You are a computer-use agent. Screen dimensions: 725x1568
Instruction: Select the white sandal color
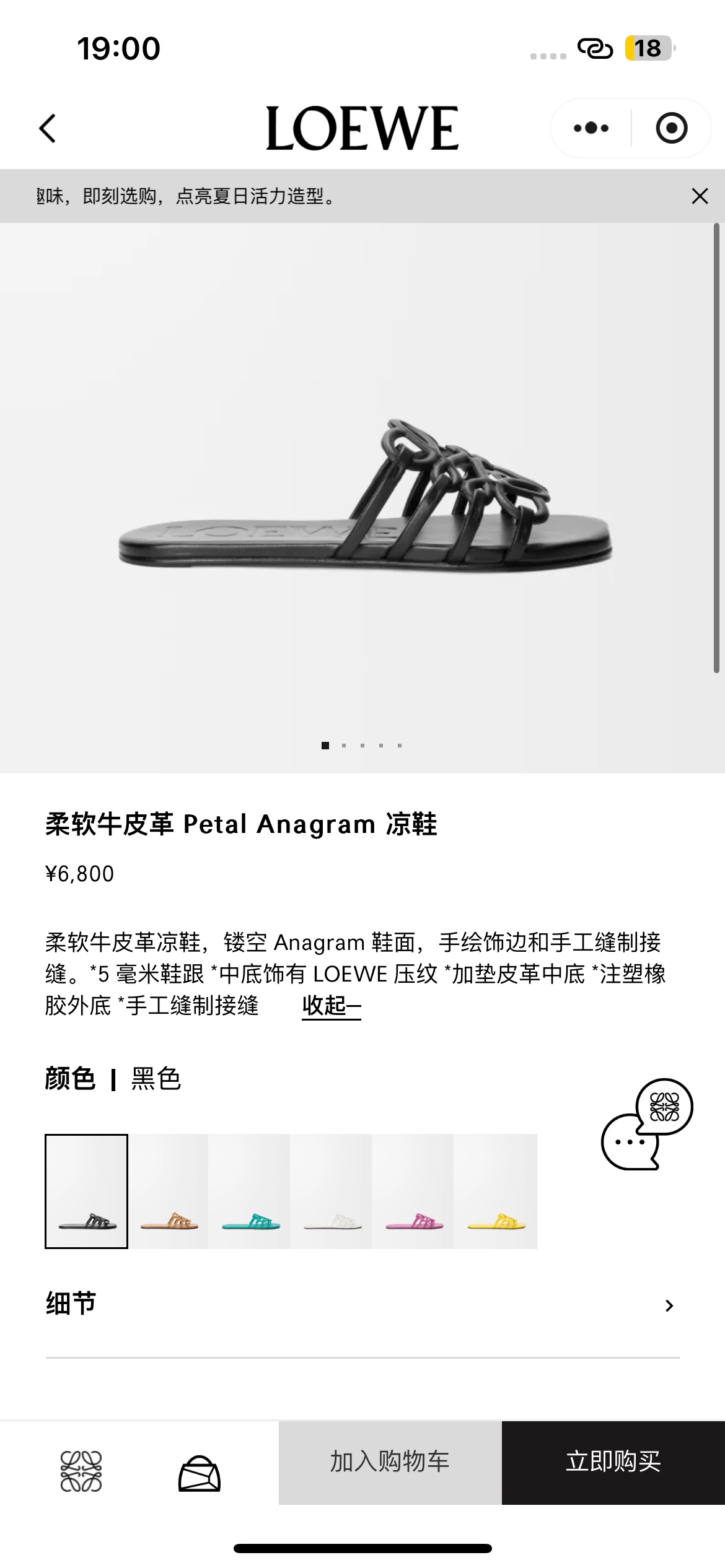pyautogui.click(x=332, y=1191)
